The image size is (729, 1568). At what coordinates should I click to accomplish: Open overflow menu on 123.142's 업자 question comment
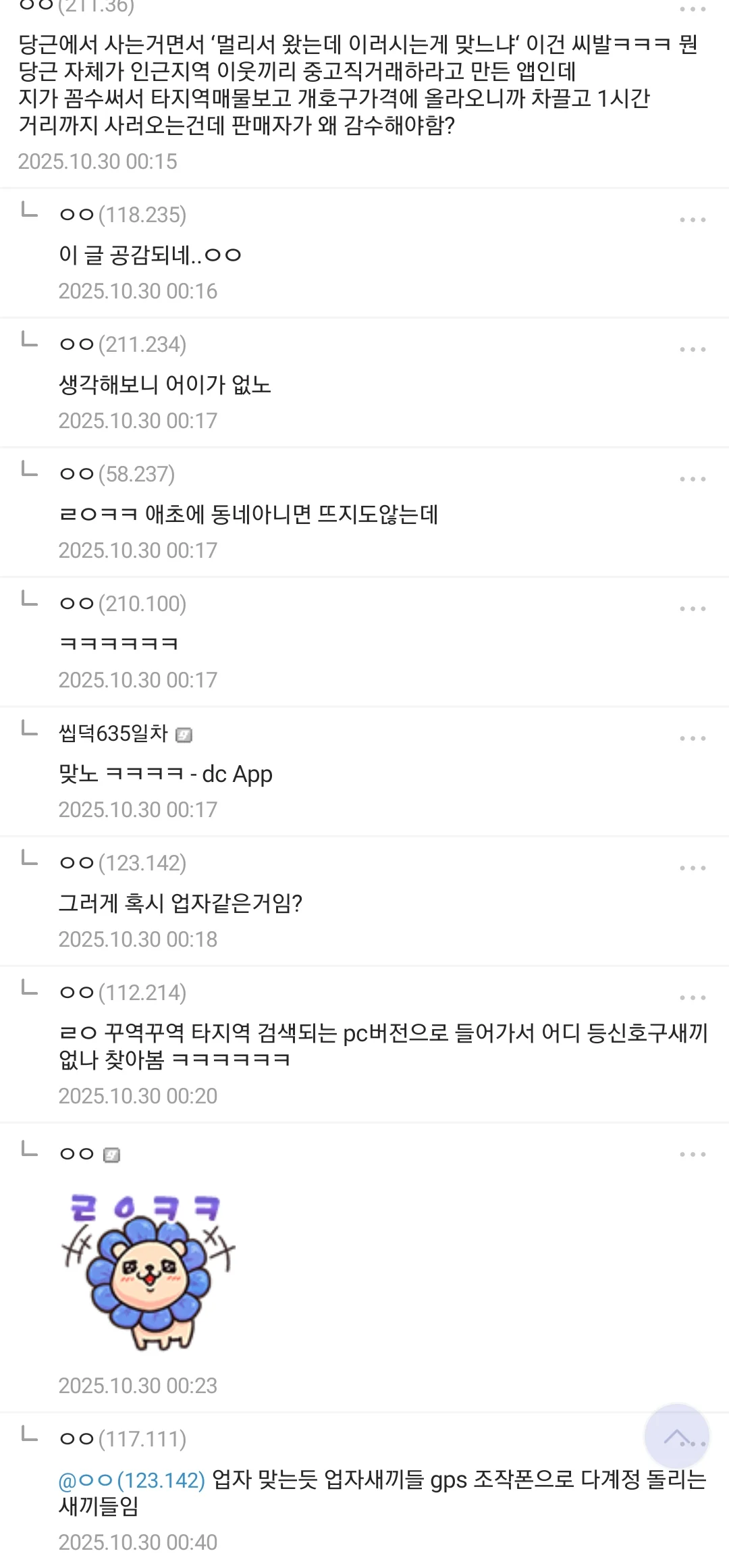click(x=693, y=868)
